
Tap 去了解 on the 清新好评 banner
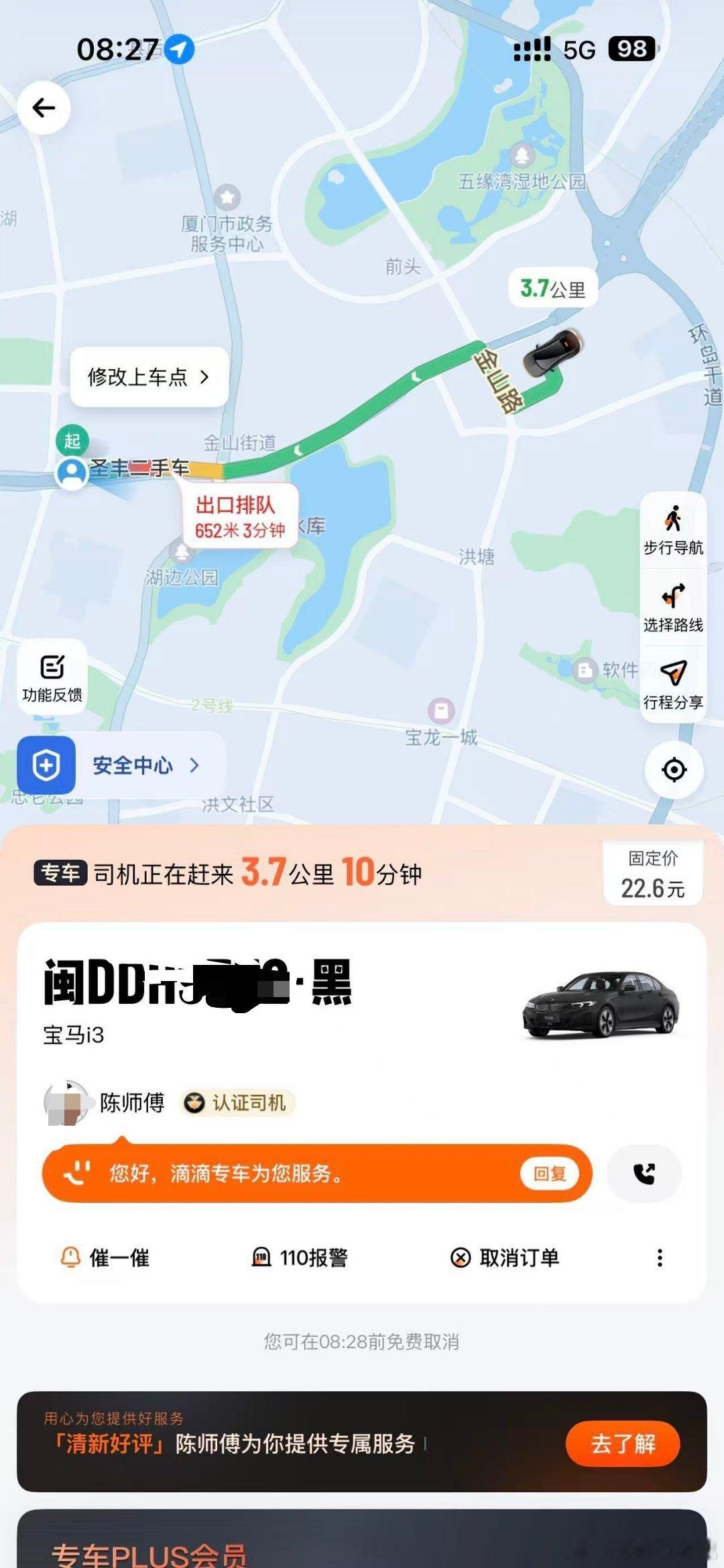click(622, 1443)
